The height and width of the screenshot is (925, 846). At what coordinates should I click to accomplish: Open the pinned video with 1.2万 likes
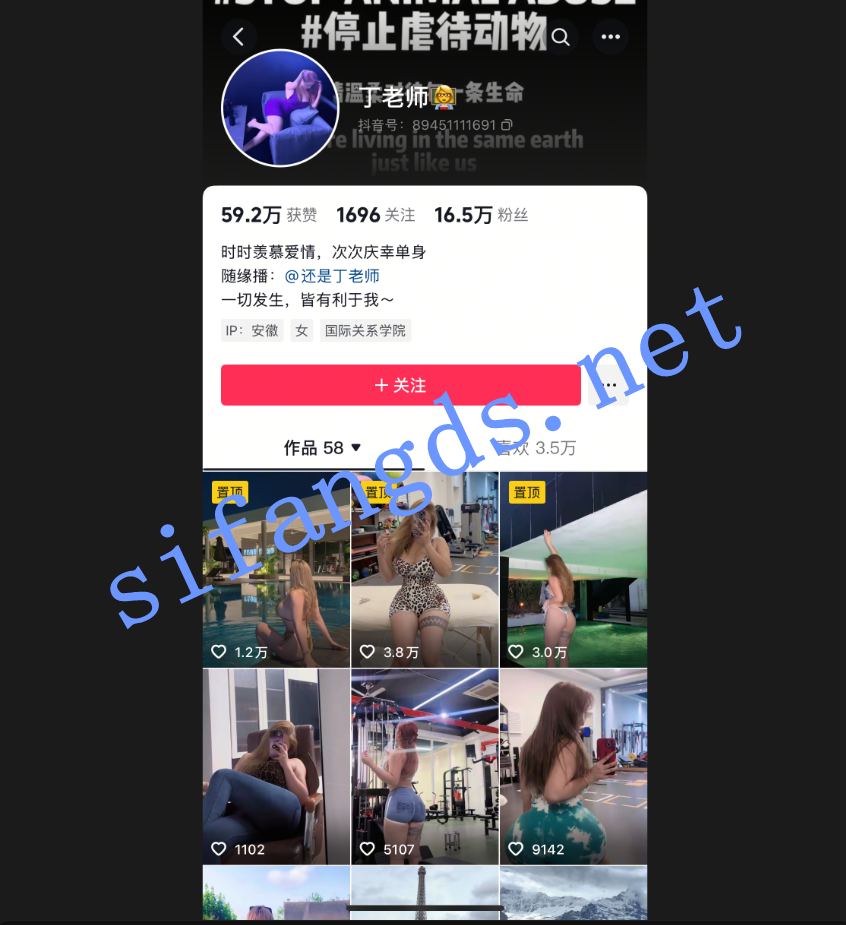pyautogui.click(x=276, y=570)
